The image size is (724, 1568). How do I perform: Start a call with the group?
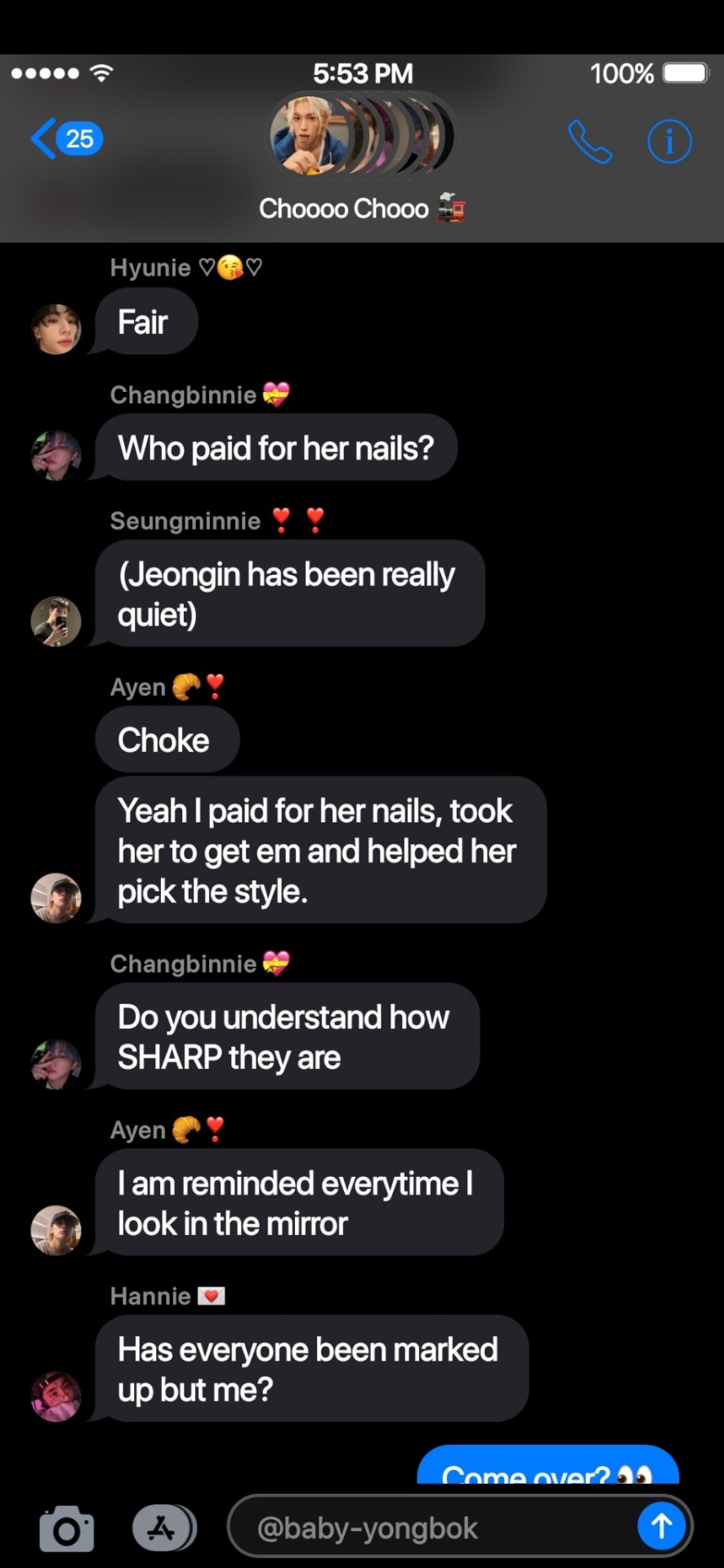pos(589,142)
